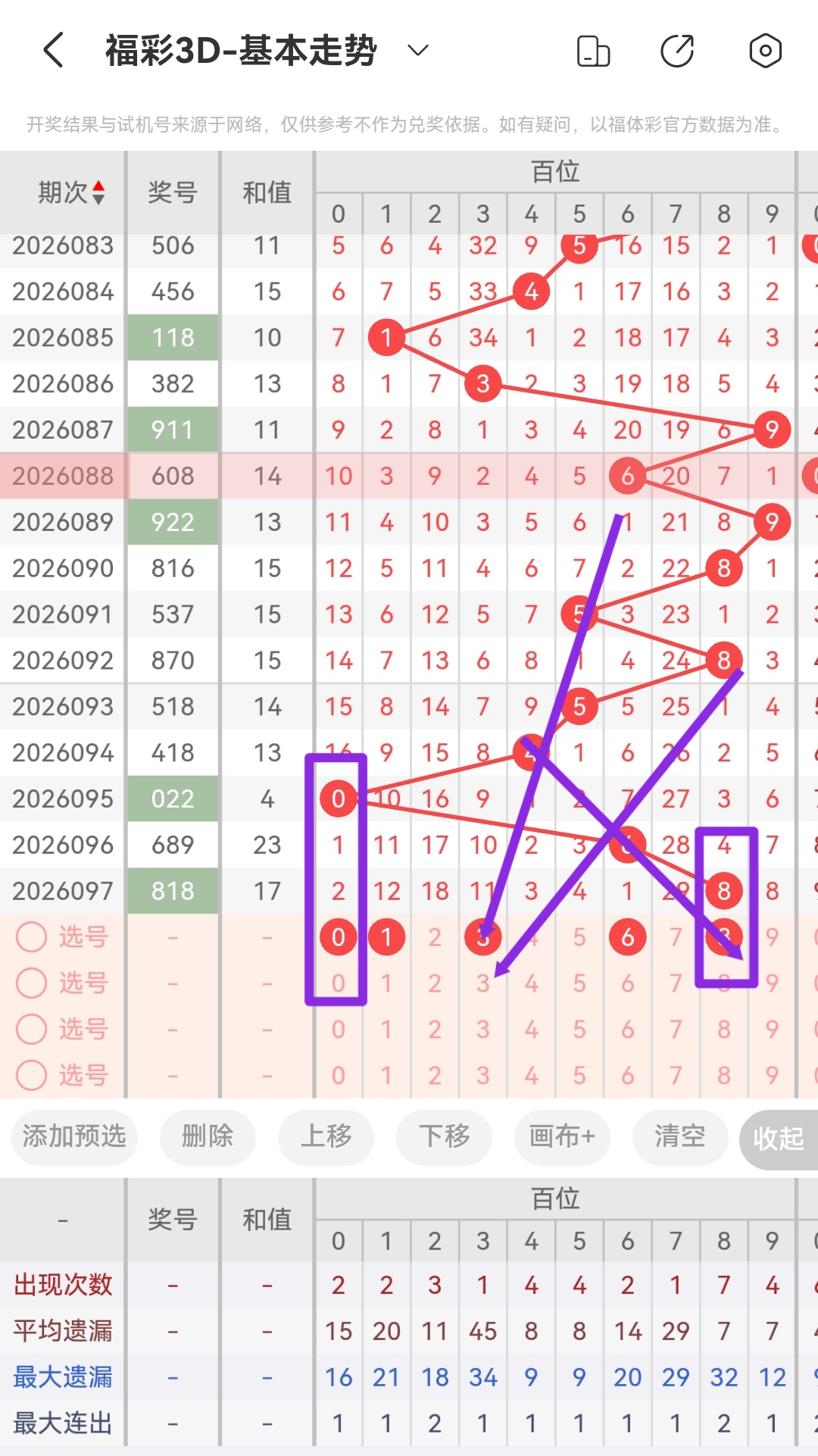Tap the 删除 button
This screenshot has width=818, height=1456.
208,1136
